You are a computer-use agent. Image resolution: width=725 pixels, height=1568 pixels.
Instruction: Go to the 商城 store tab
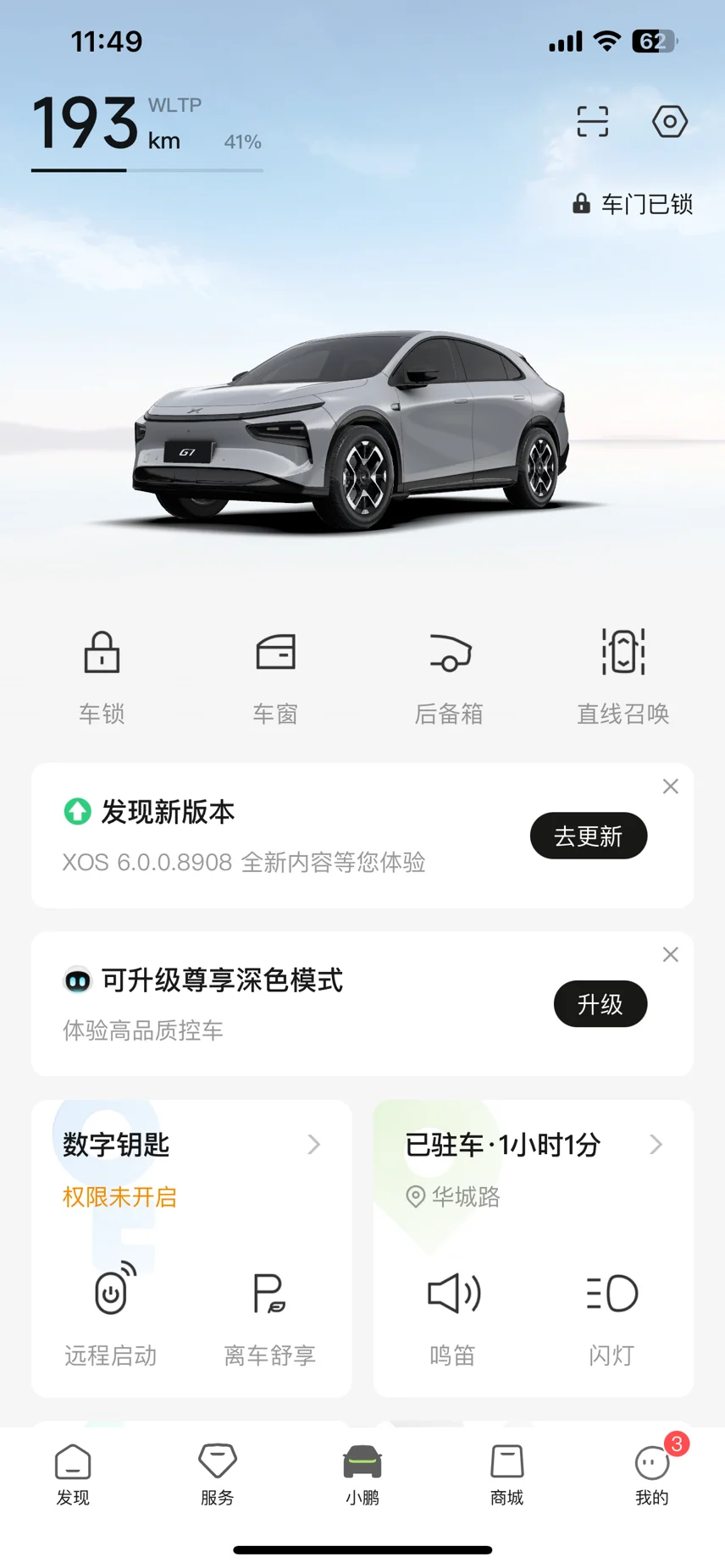point(506,1475)
